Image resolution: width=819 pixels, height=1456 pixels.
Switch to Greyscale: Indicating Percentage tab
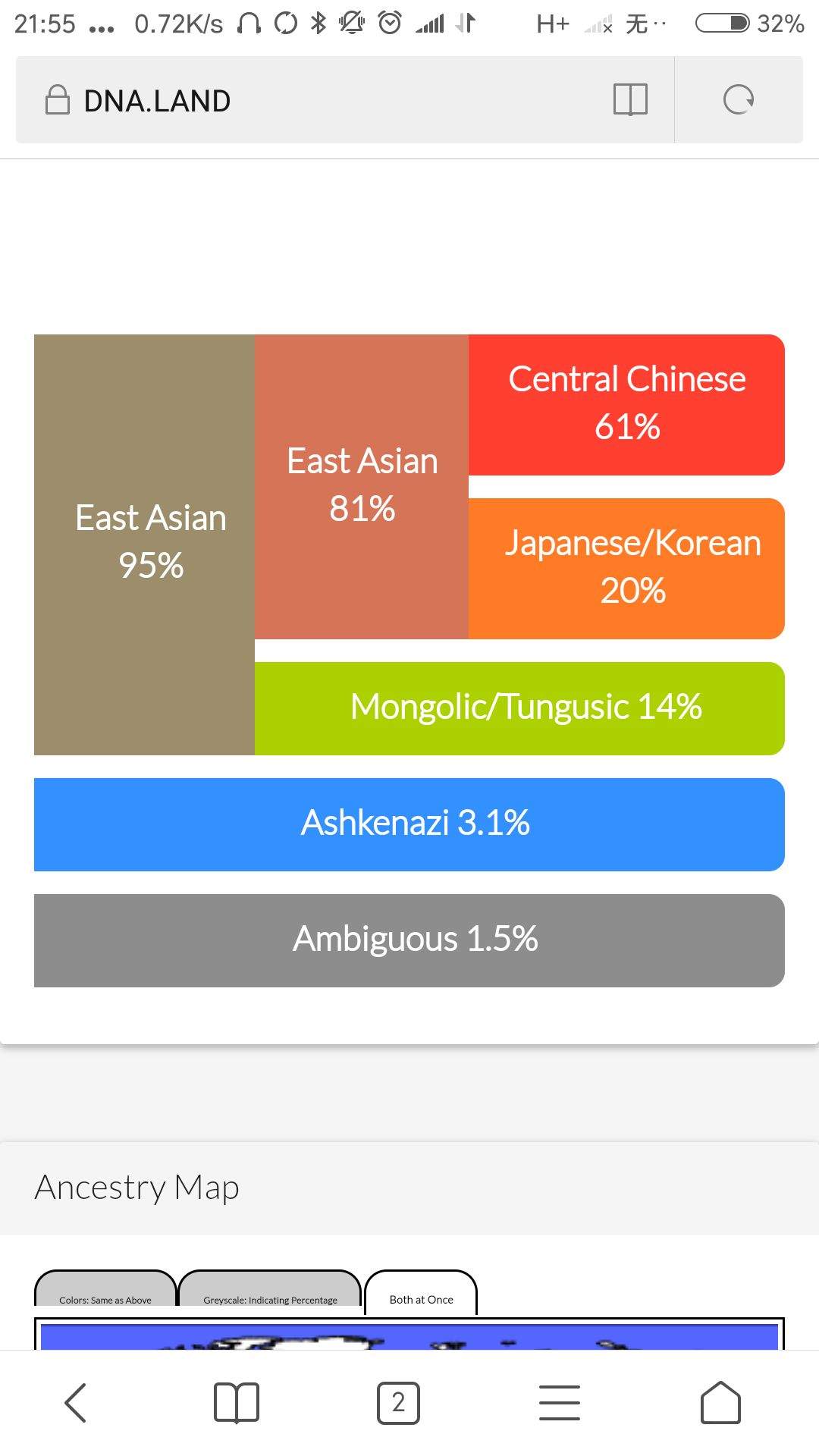point(270,1288)
